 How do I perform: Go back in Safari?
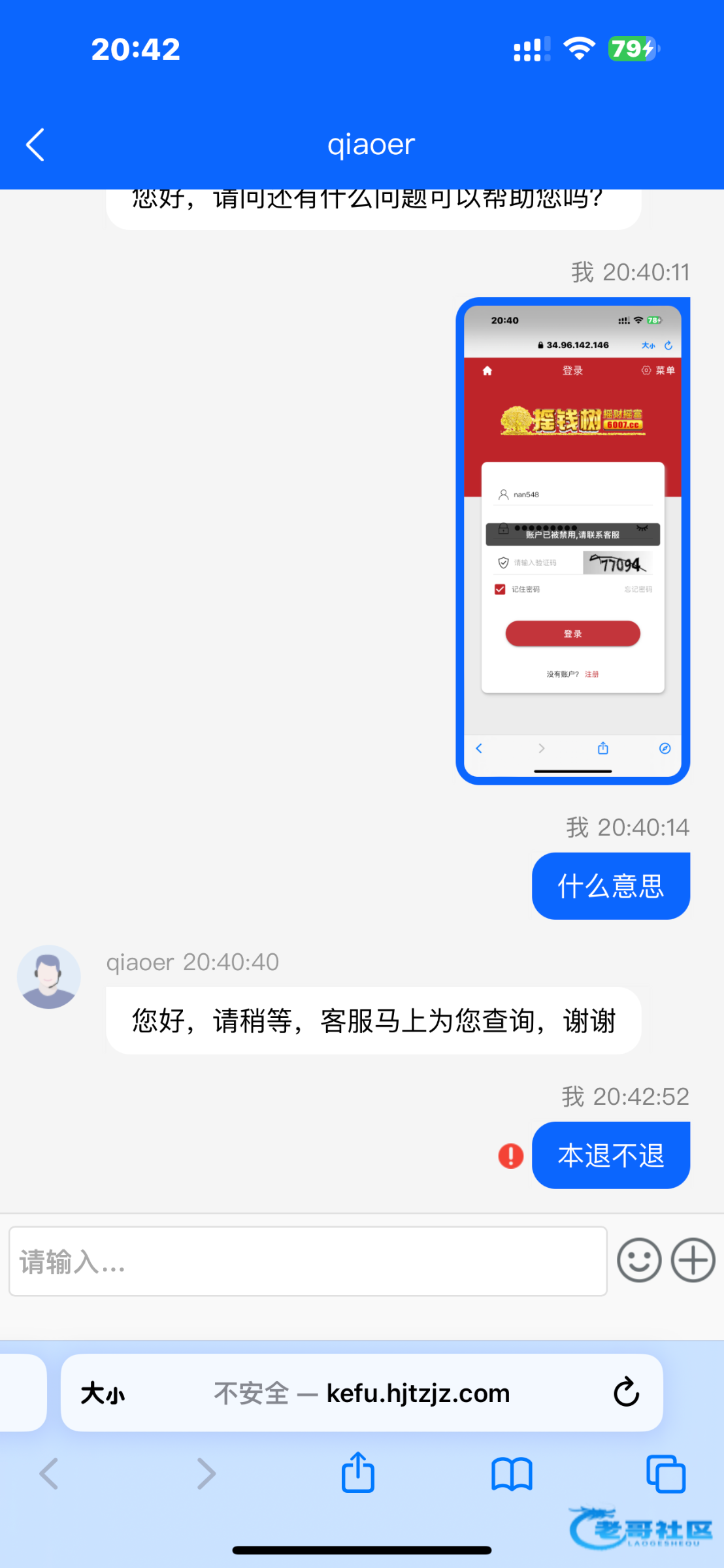[49, 1474]
